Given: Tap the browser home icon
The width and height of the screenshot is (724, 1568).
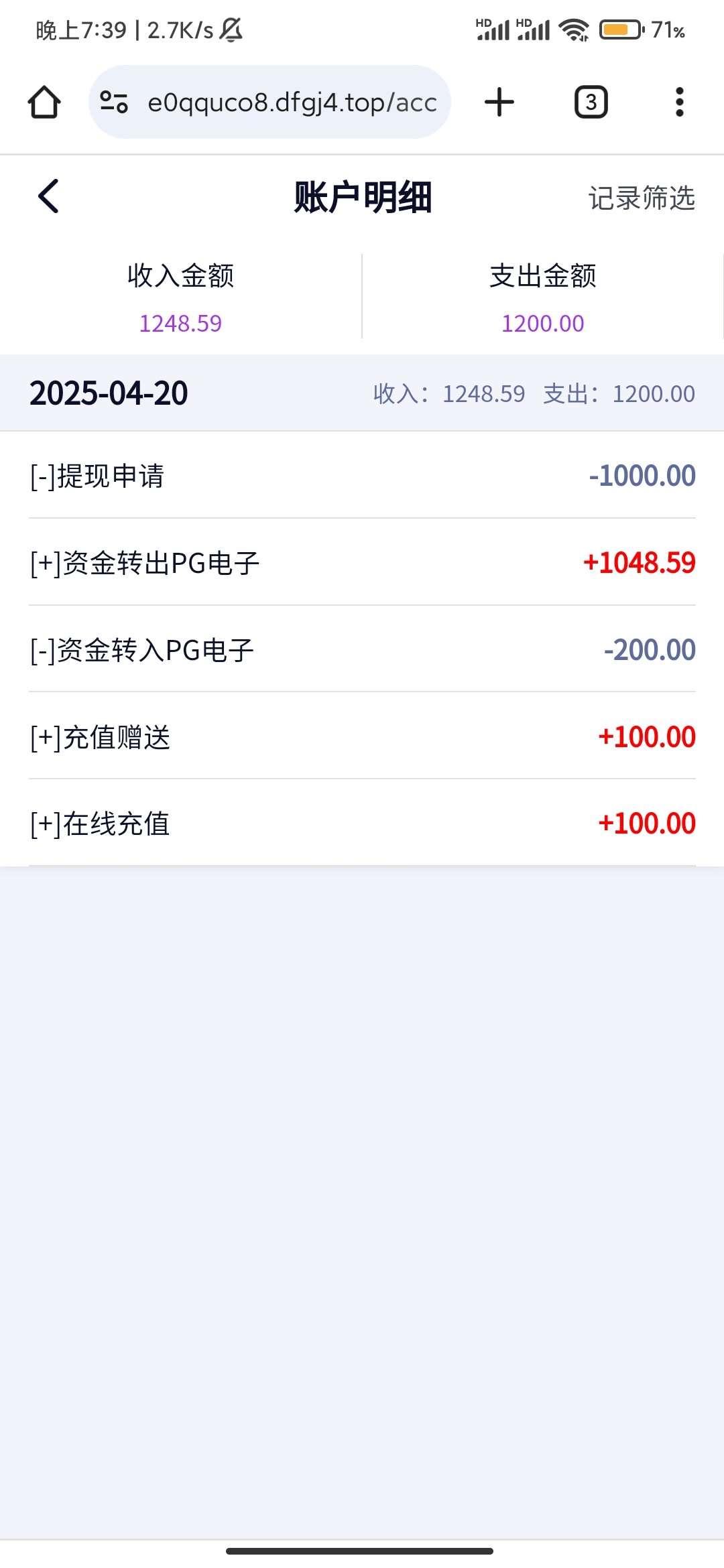Looking at the screenshot, I should 44,103.
